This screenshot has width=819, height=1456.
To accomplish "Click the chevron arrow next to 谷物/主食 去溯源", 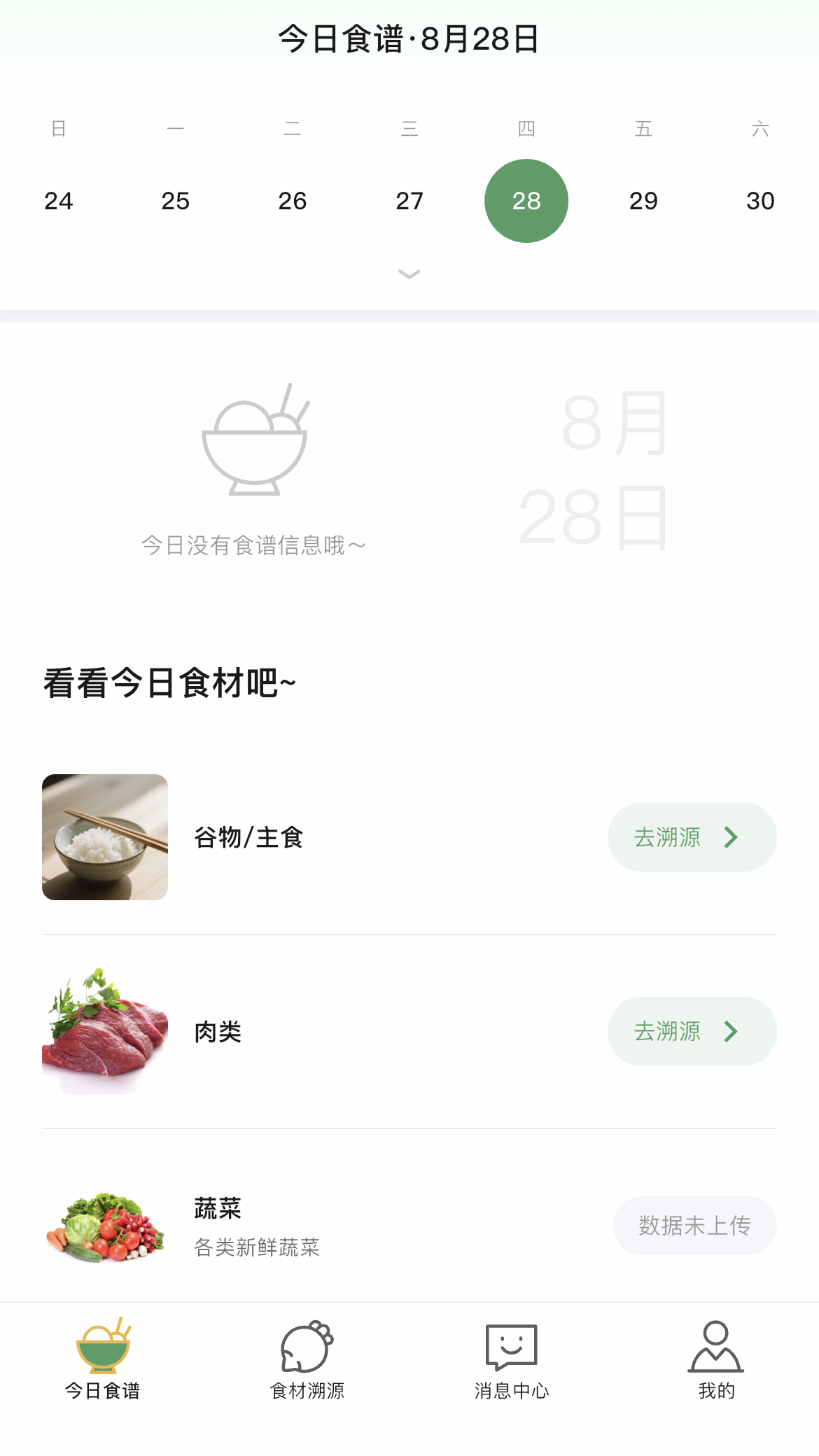I will [731, 837].
